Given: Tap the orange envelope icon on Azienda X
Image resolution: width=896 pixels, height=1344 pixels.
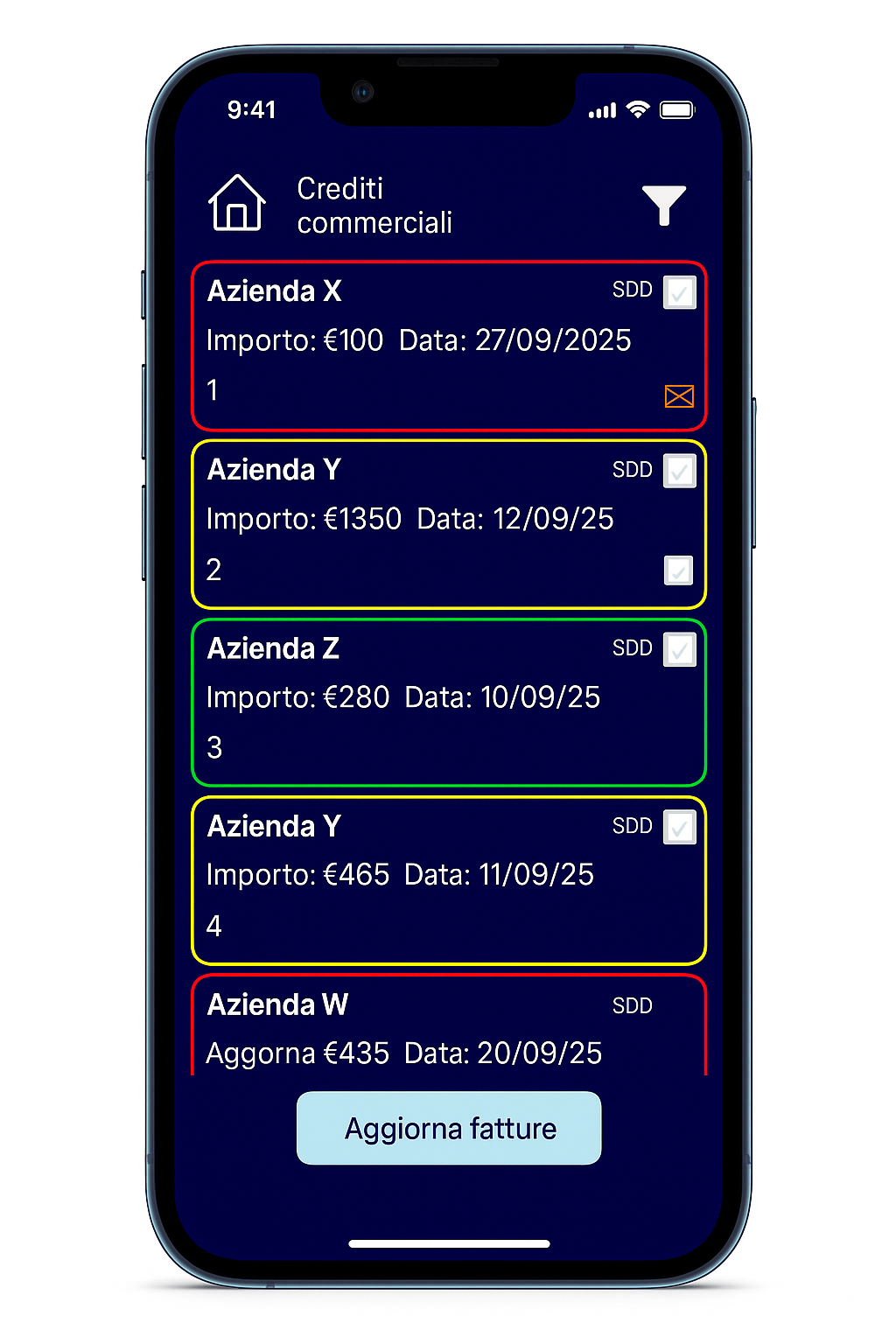Looking at the screenshot, I should pyautogui.click(x=679, y=396).
